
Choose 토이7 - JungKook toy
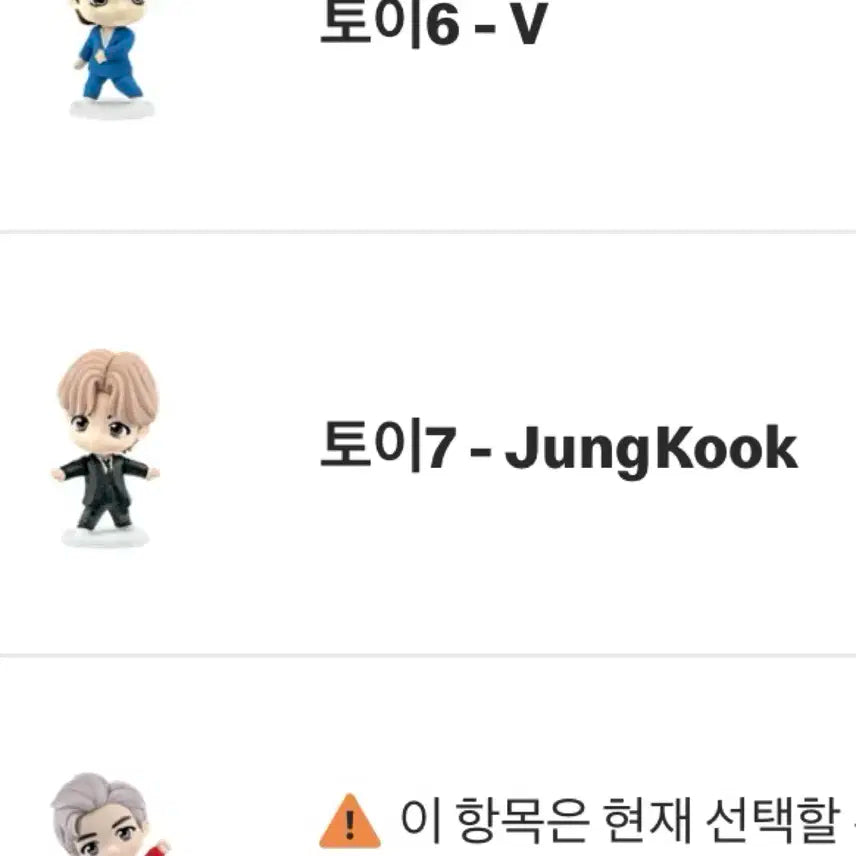pos(558,448)
